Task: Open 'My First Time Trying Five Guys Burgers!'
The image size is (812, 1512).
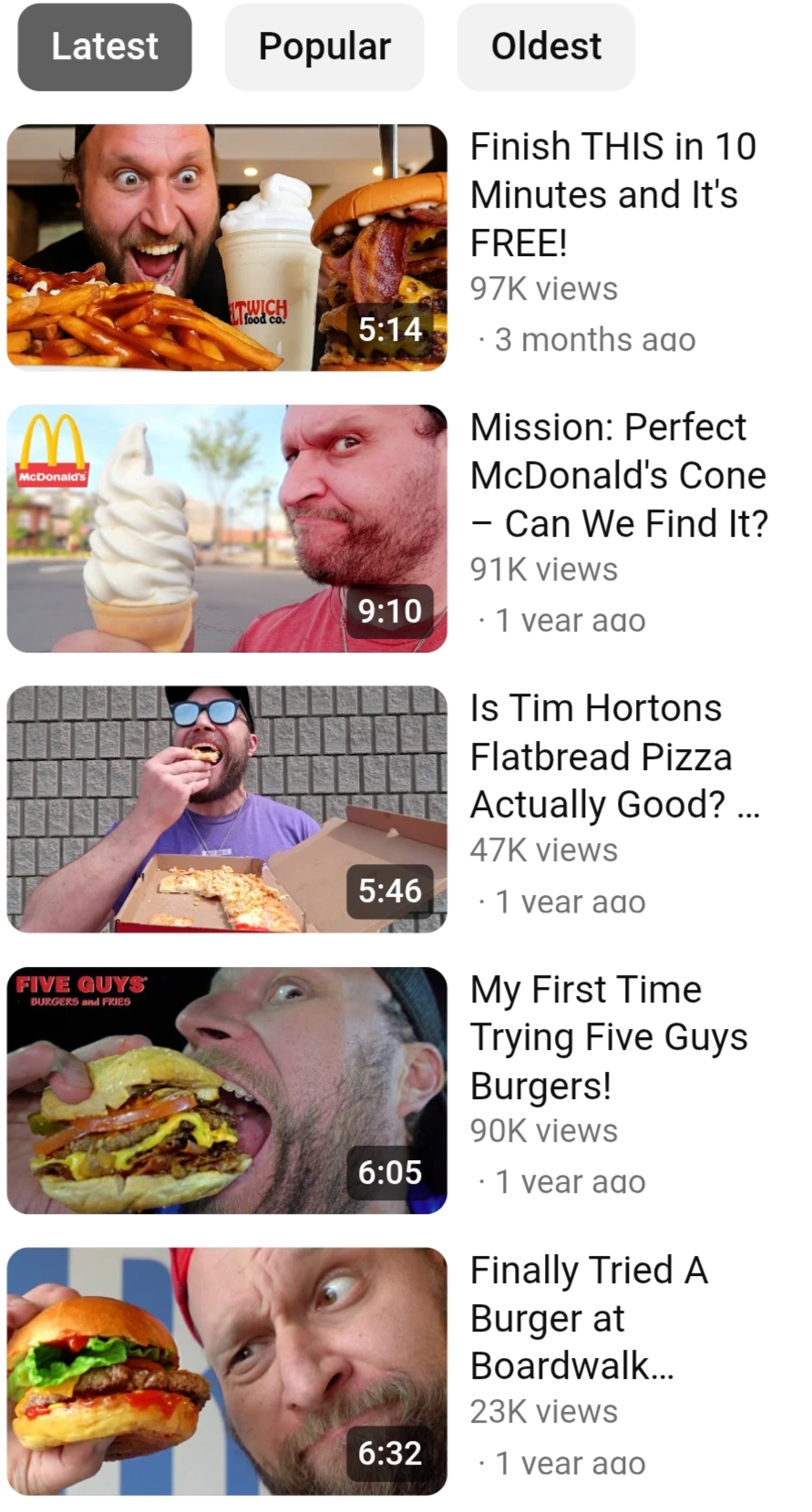Action: coord(227,1090)
